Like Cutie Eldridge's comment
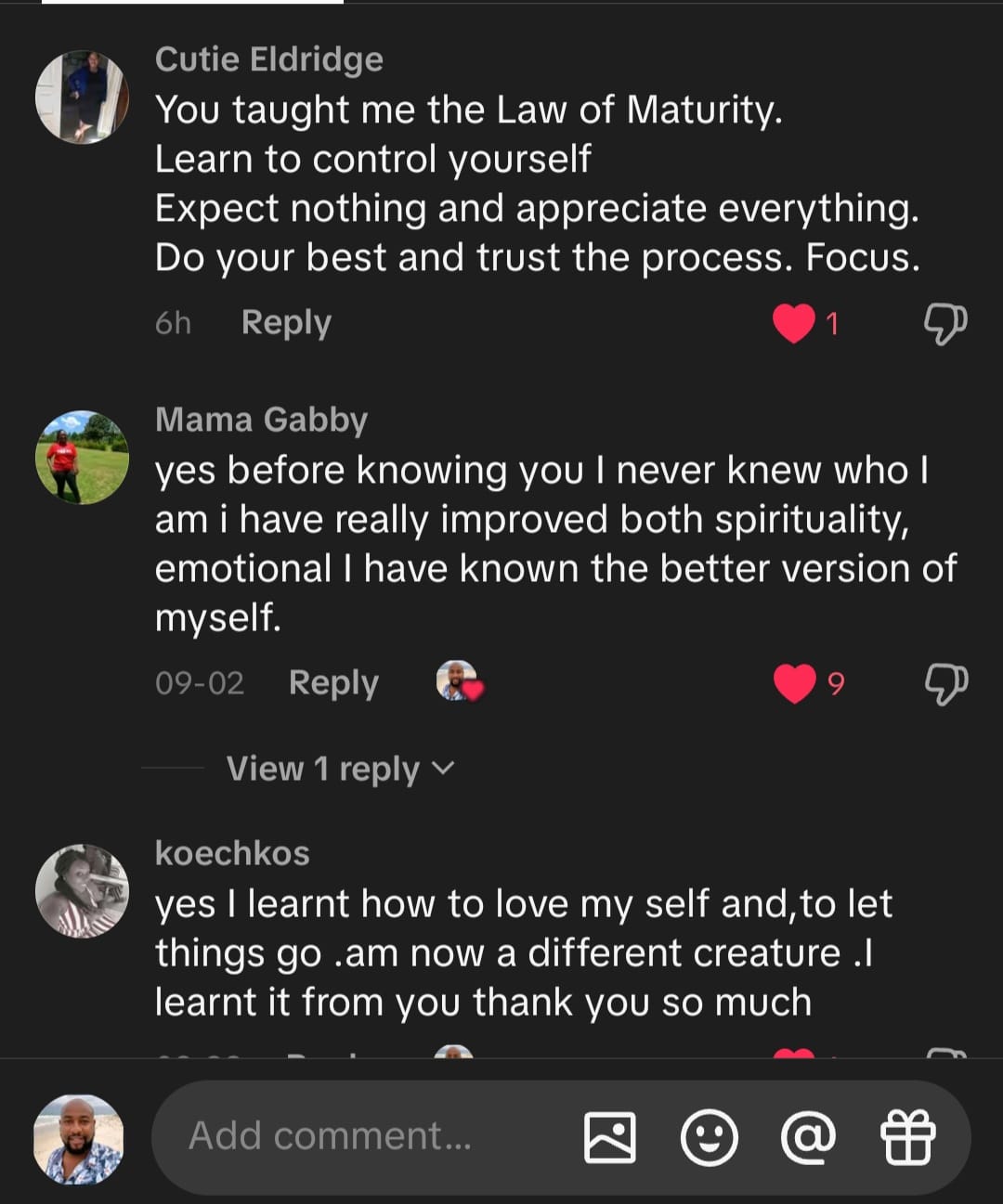1003x1204 pixels. (794, 323)
